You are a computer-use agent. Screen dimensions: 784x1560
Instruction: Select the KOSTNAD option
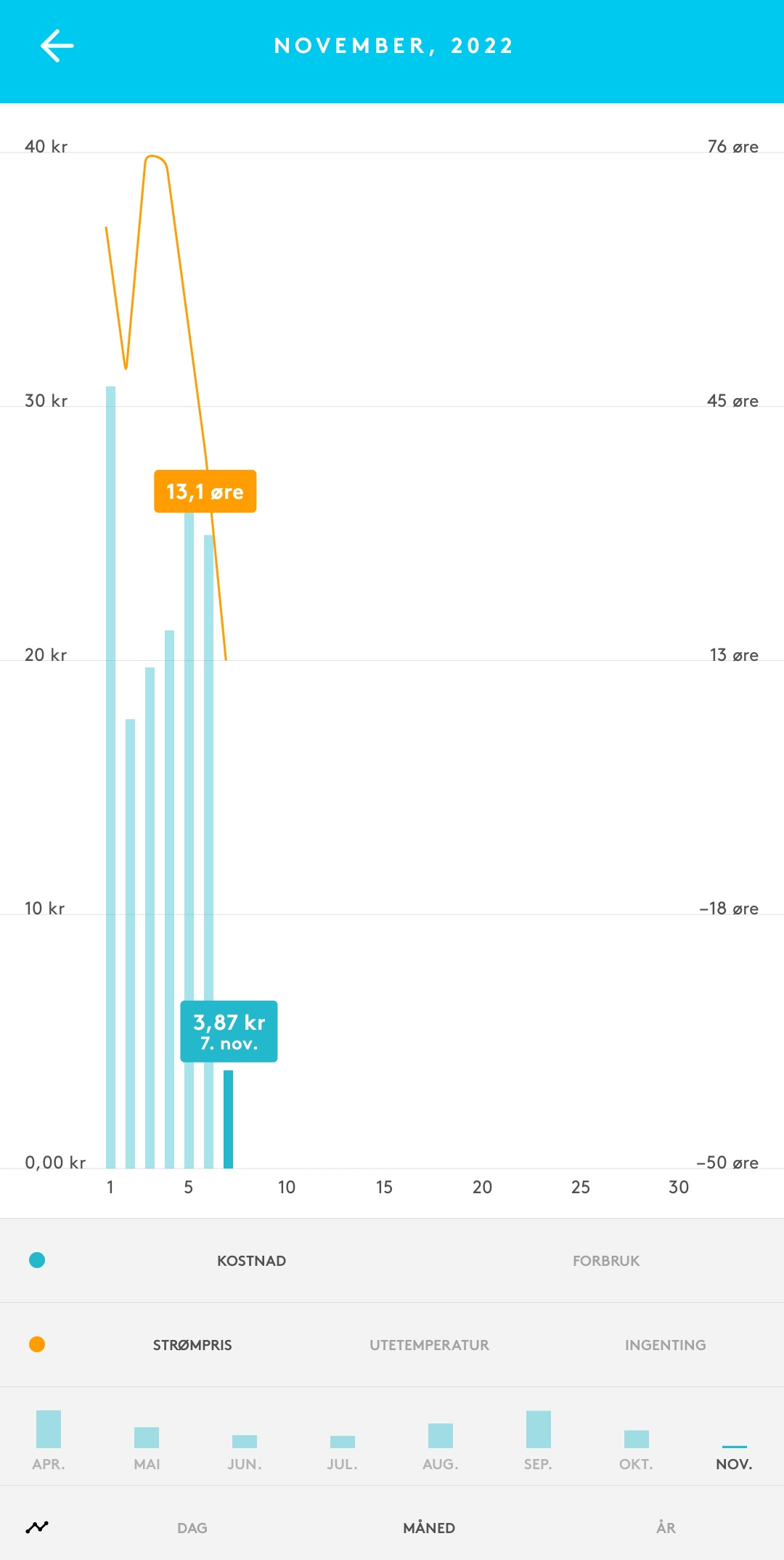click(251, 1261)
